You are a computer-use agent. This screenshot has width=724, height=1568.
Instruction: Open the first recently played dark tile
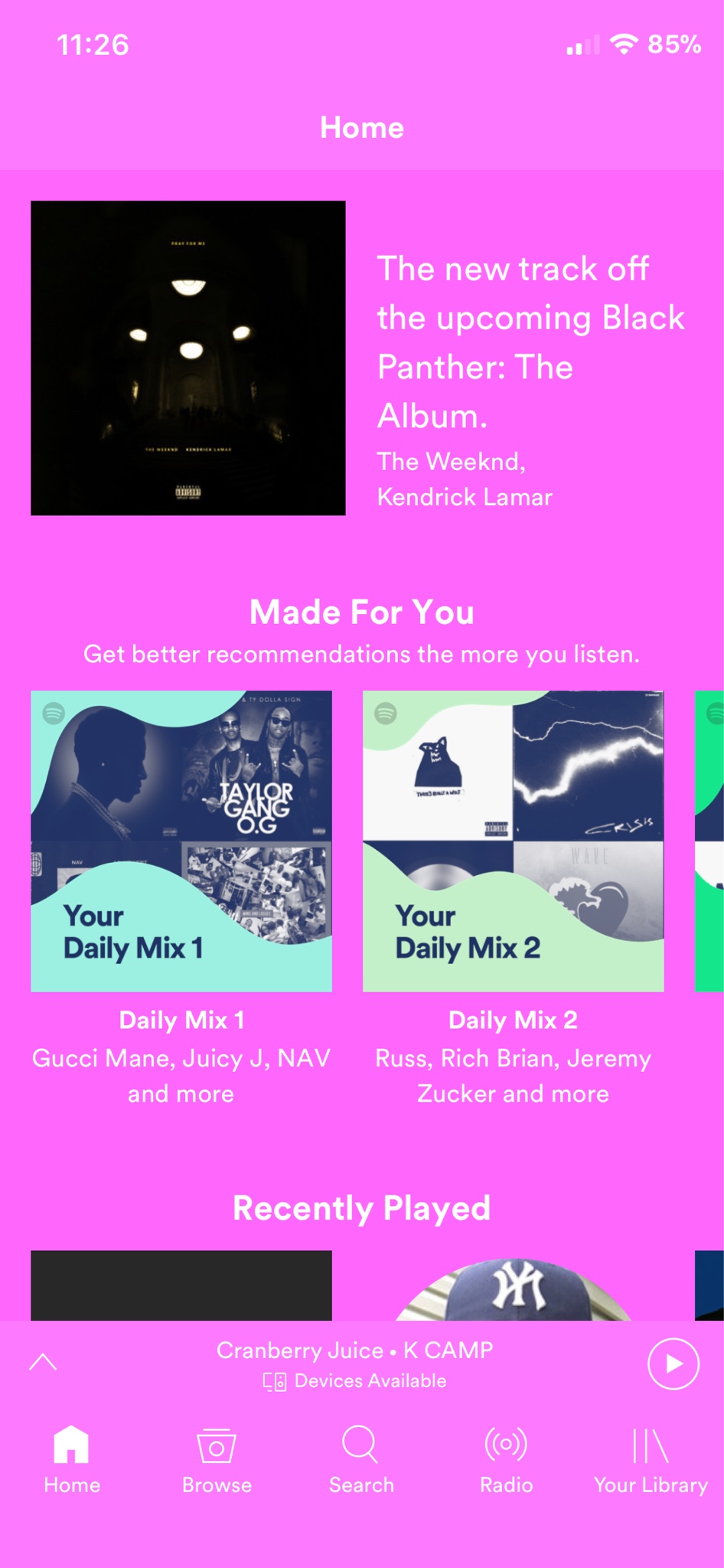click(x=181, y=1285)
